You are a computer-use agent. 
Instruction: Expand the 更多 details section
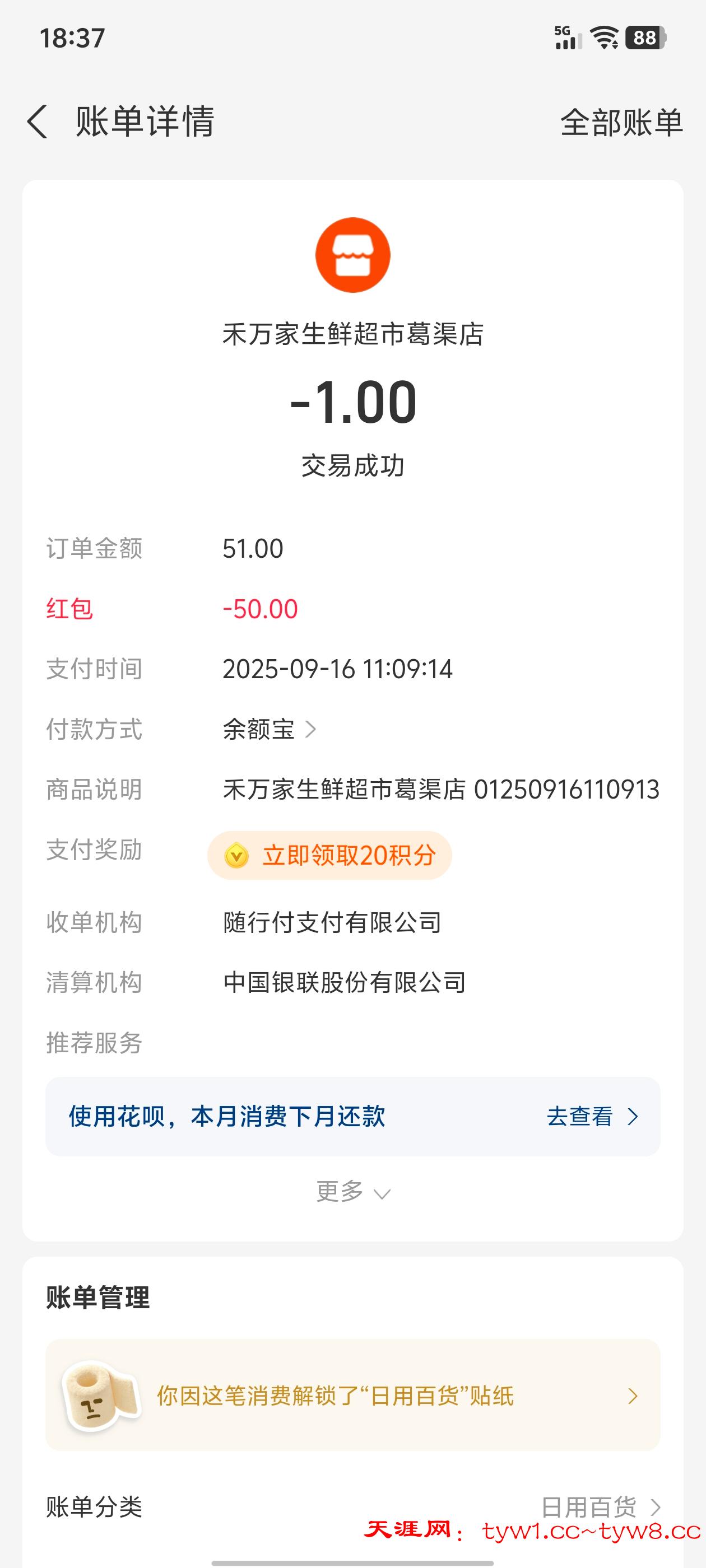tap(352, 1191)
